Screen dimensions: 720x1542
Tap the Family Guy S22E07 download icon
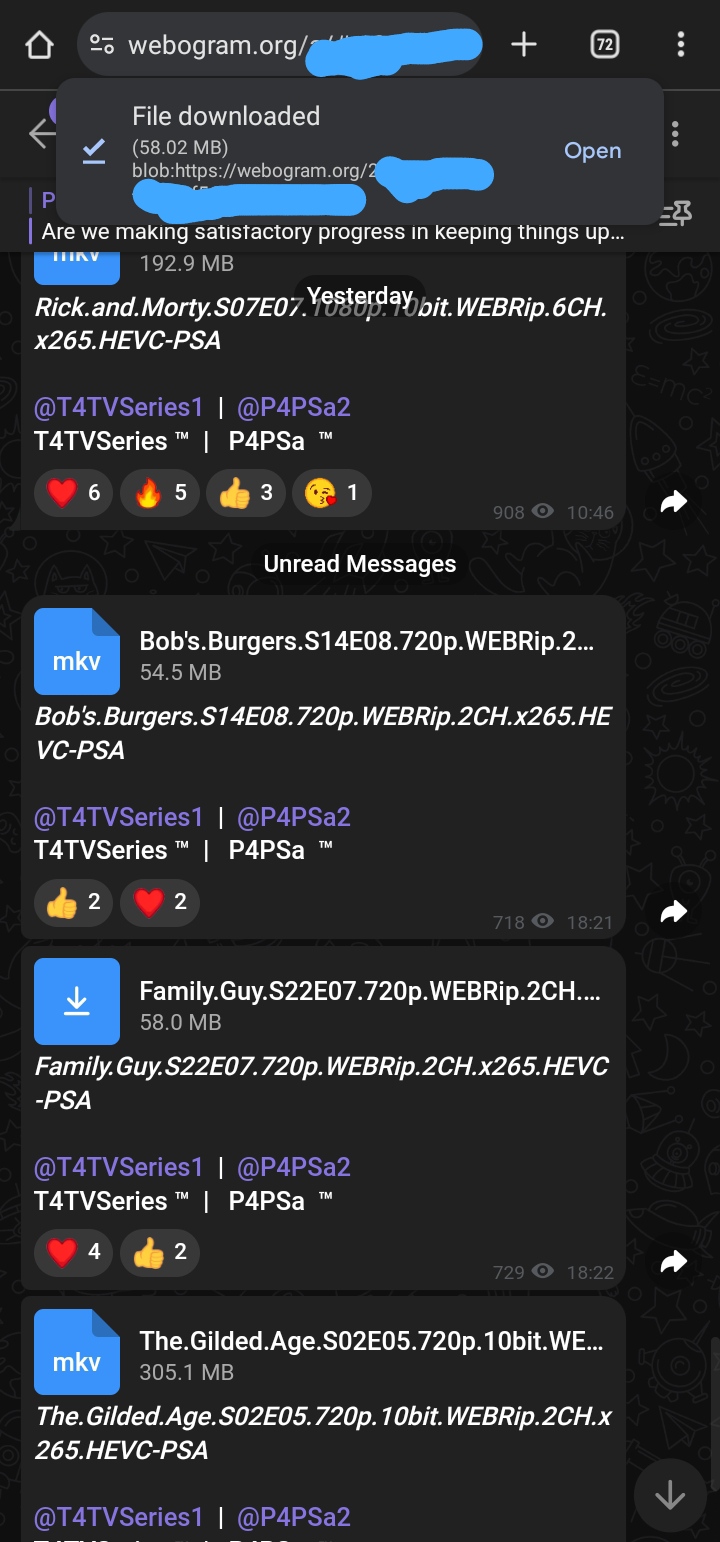pyautogui.click(x=77, y=1001)
